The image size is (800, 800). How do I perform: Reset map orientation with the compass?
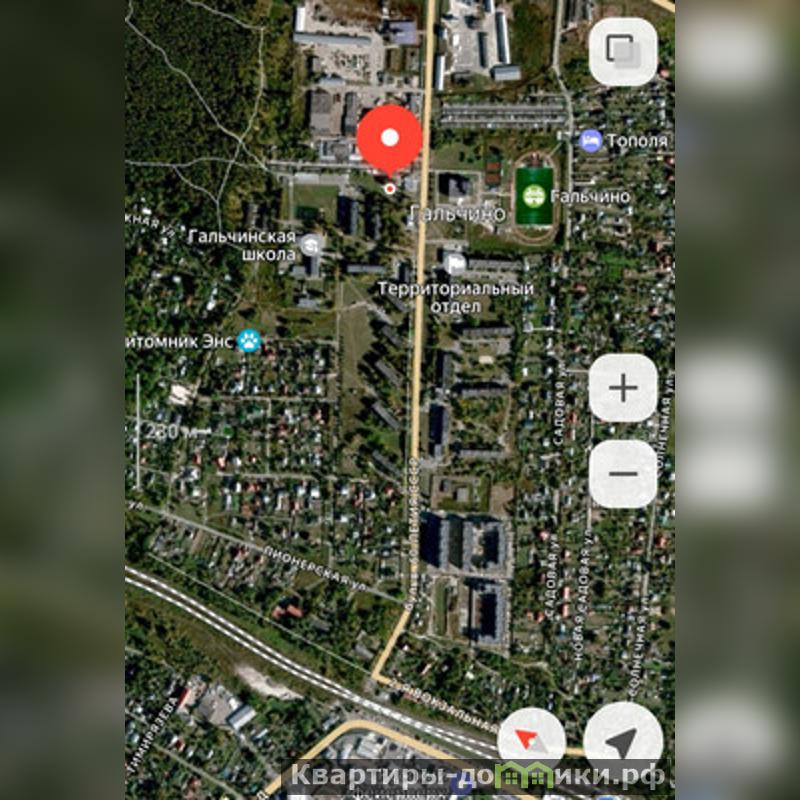(x=531, y=741)
